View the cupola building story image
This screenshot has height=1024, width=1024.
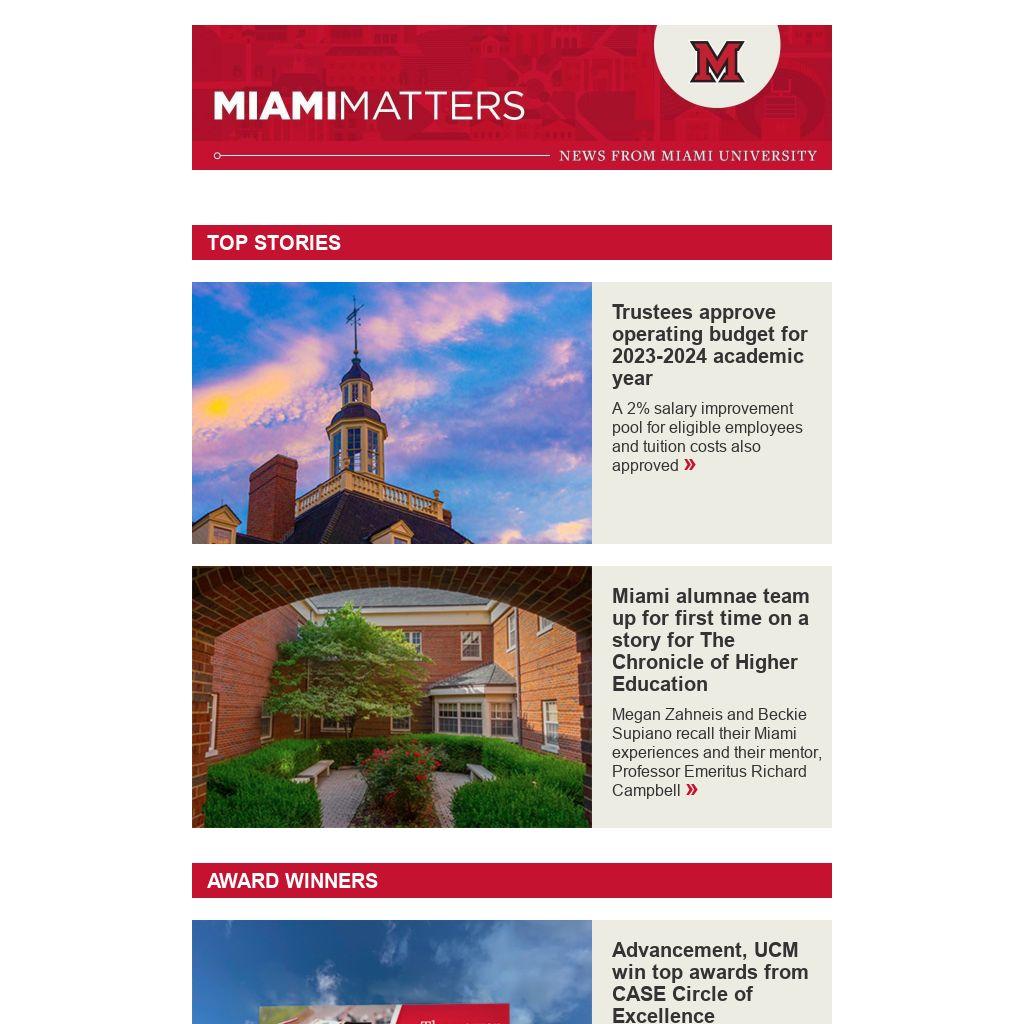391,412
